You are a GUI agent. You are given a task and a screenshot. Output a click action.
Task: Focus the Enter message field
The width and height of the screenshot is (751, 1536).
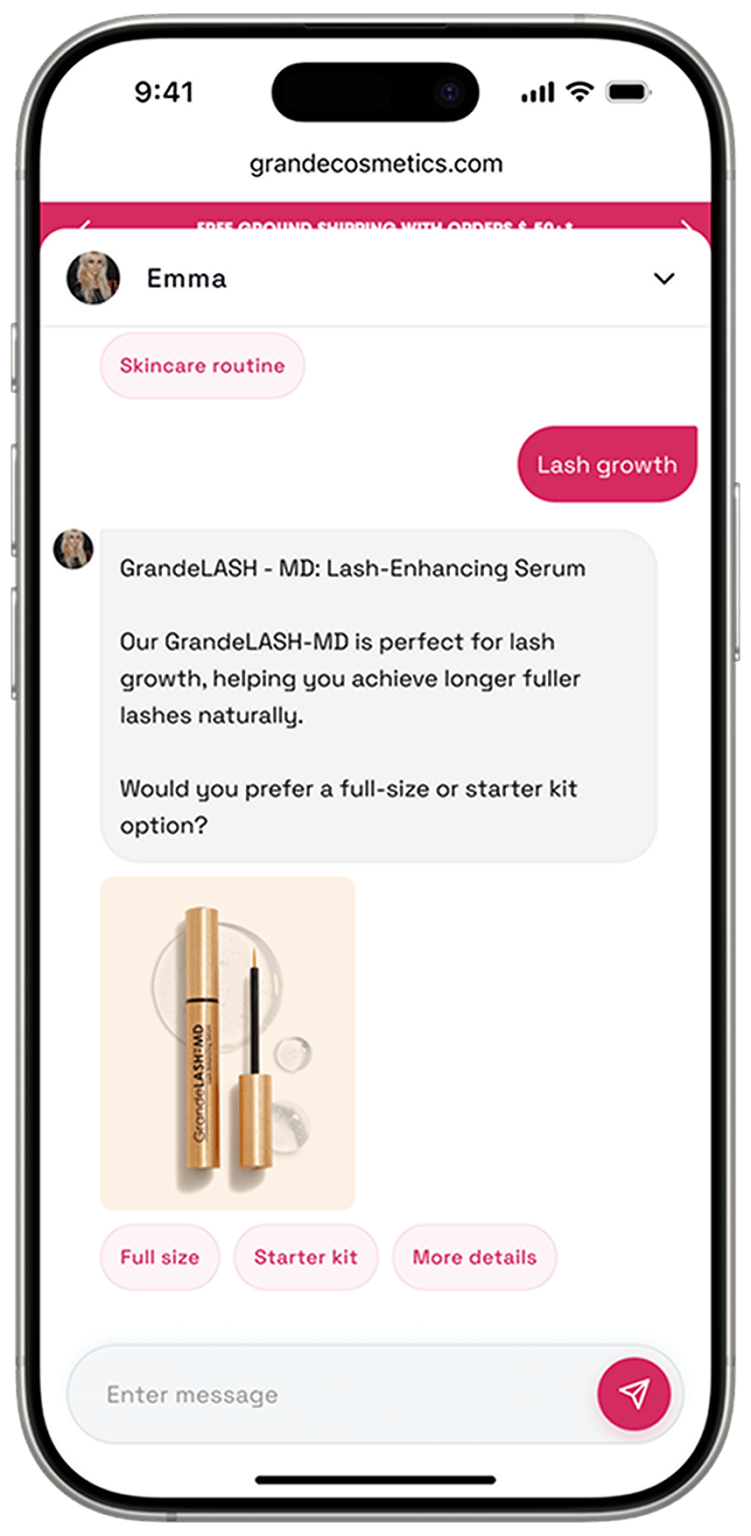330,1394
